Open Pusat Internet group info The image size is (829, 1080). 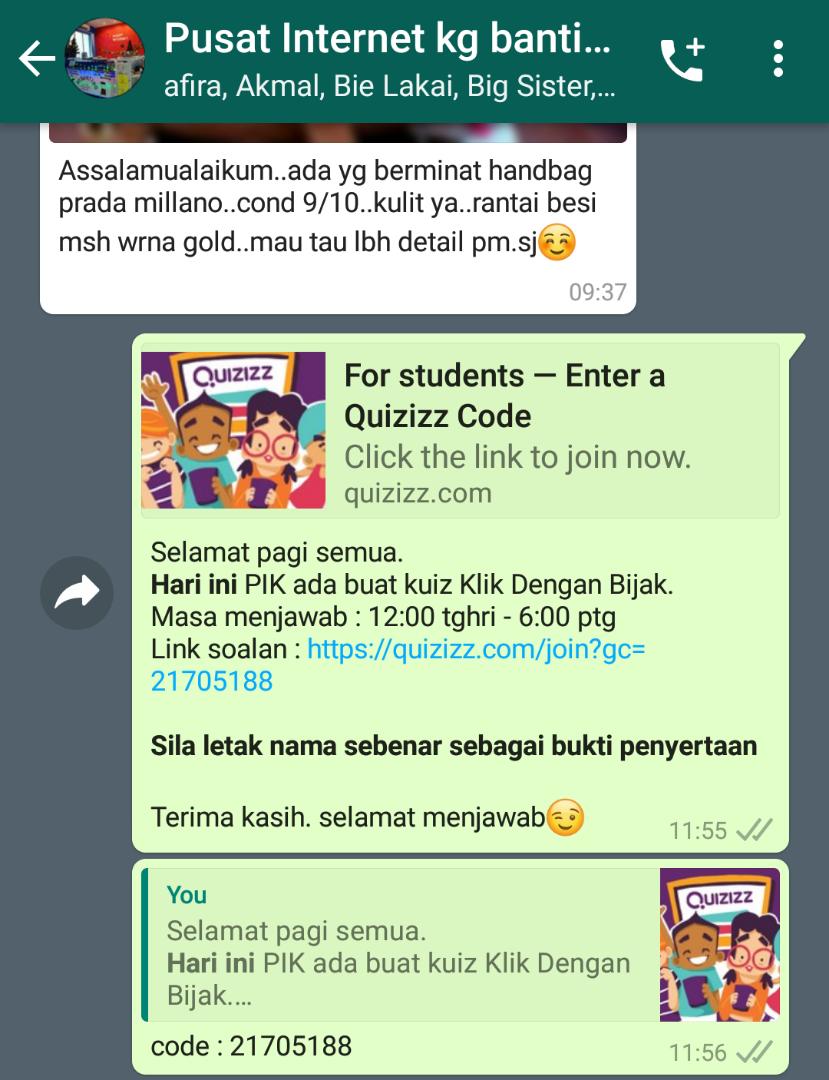click(388, 60)
